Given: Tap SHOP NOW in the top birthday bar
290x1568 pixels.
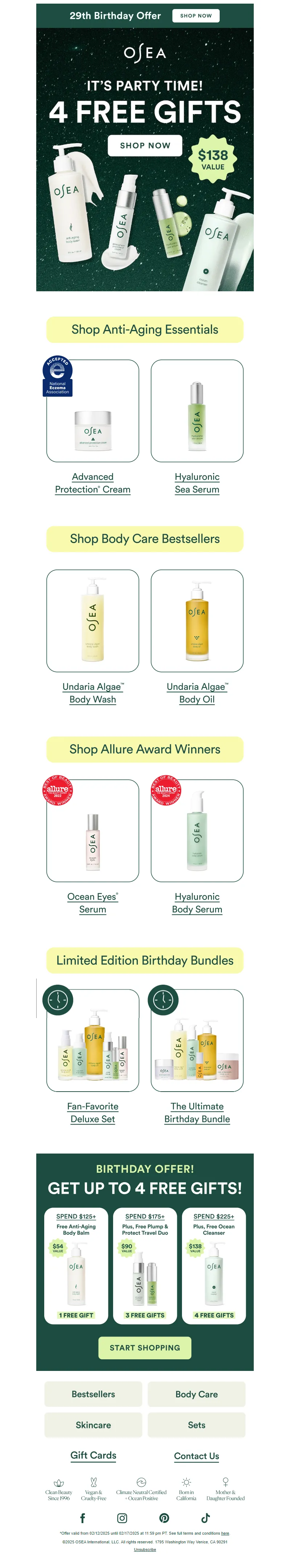Looking at the screenshot, I should [x=195, y=16].
